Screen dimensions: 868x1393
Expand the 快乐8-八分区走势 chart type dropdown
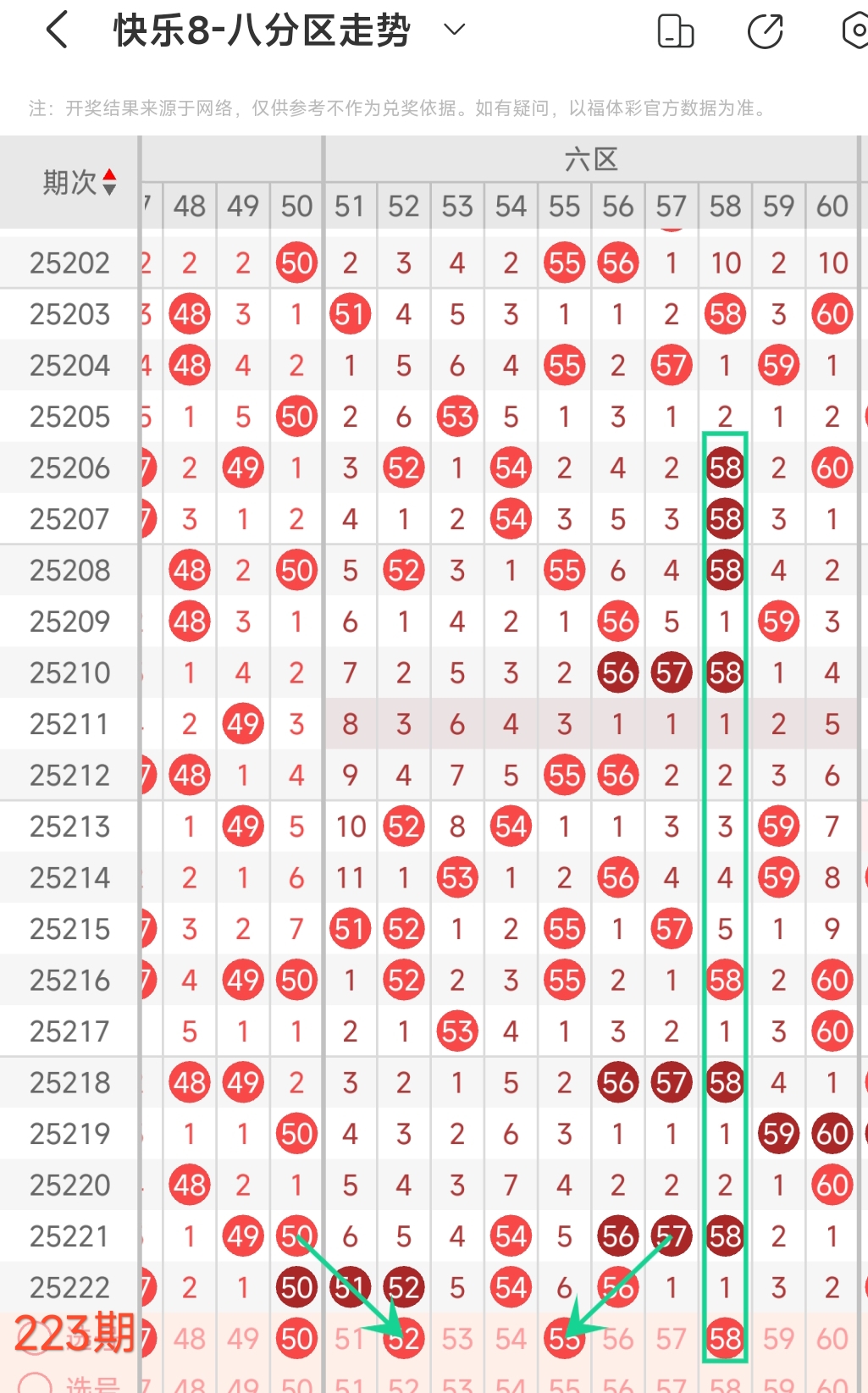[x=455, y=30]
